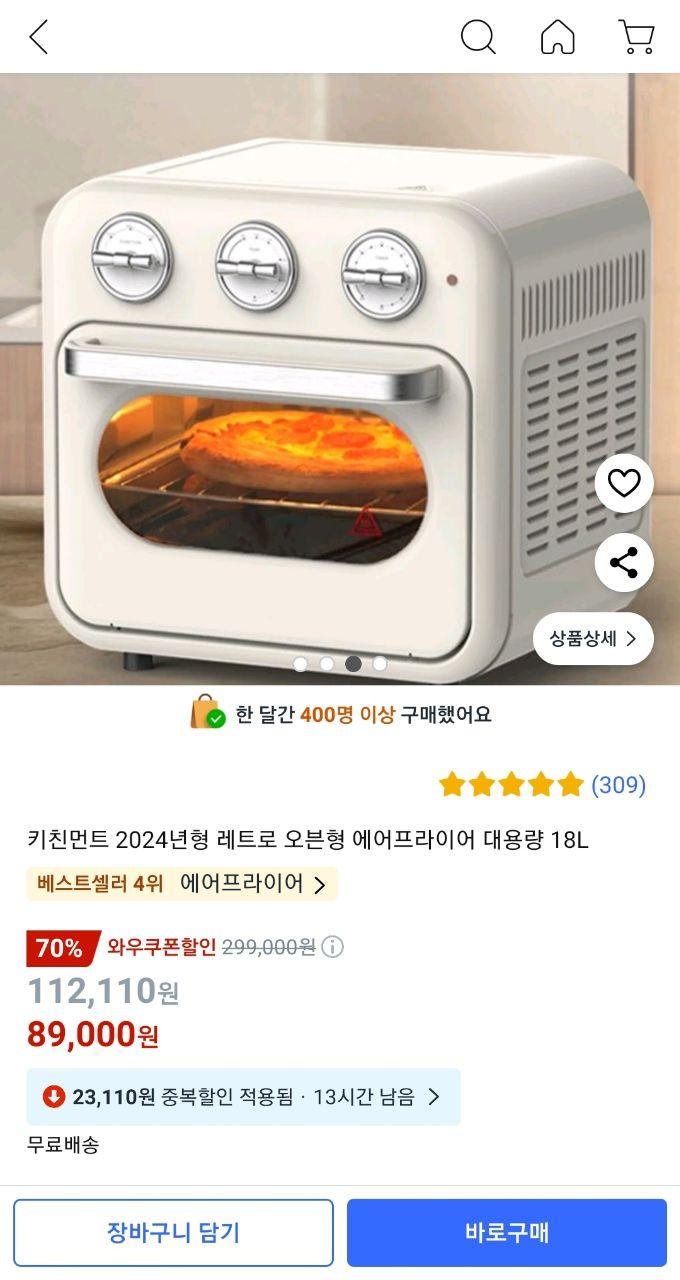680x1280 pixels.
Task: Go to the home page icon
Action: click(557, 38)
